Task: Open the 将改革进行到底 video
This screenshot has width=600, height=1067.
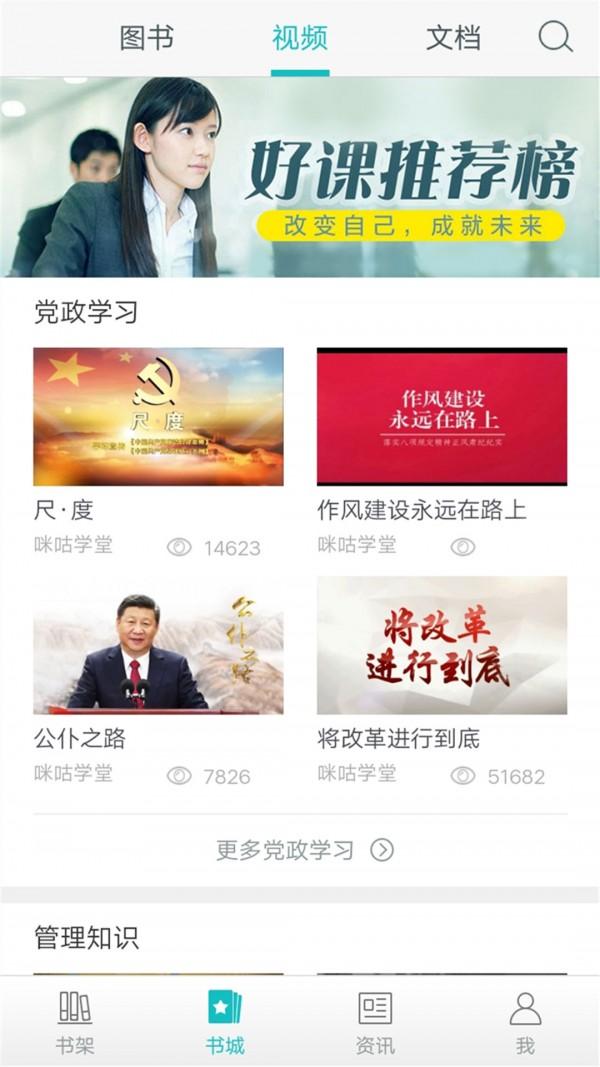Action: coord(442,645)
